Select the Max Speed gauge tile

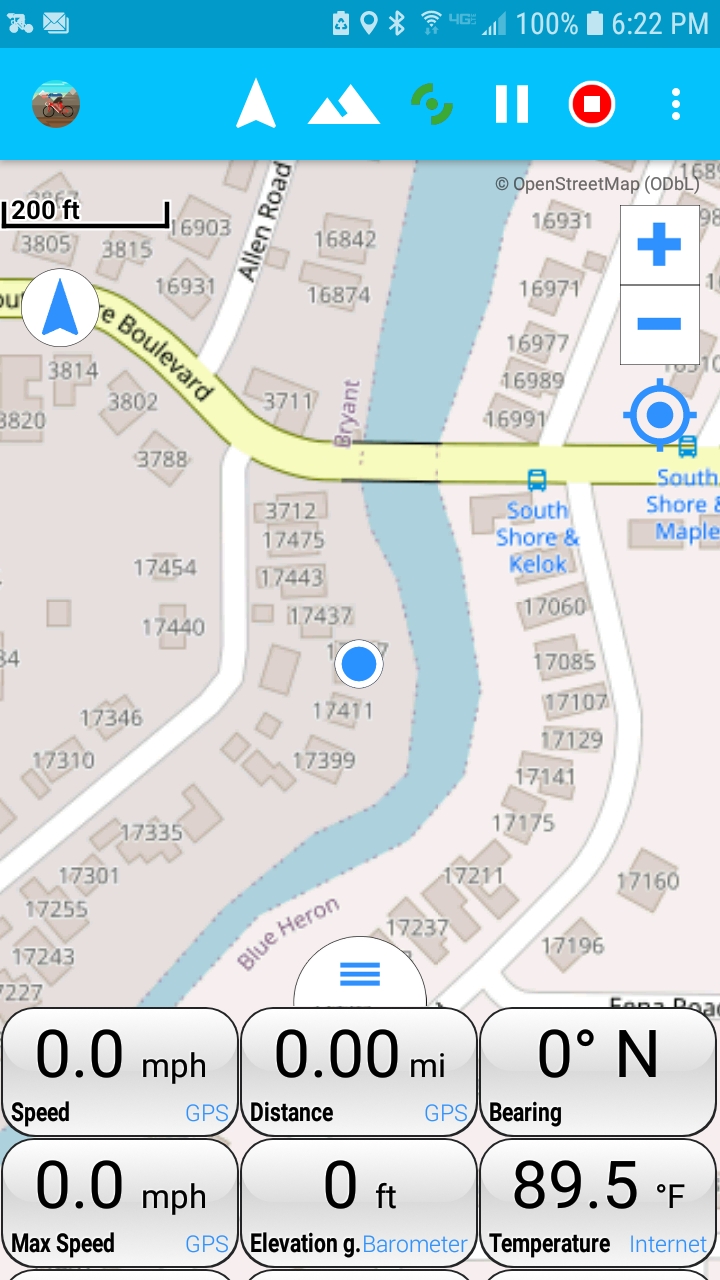(x=120, y=1202)
